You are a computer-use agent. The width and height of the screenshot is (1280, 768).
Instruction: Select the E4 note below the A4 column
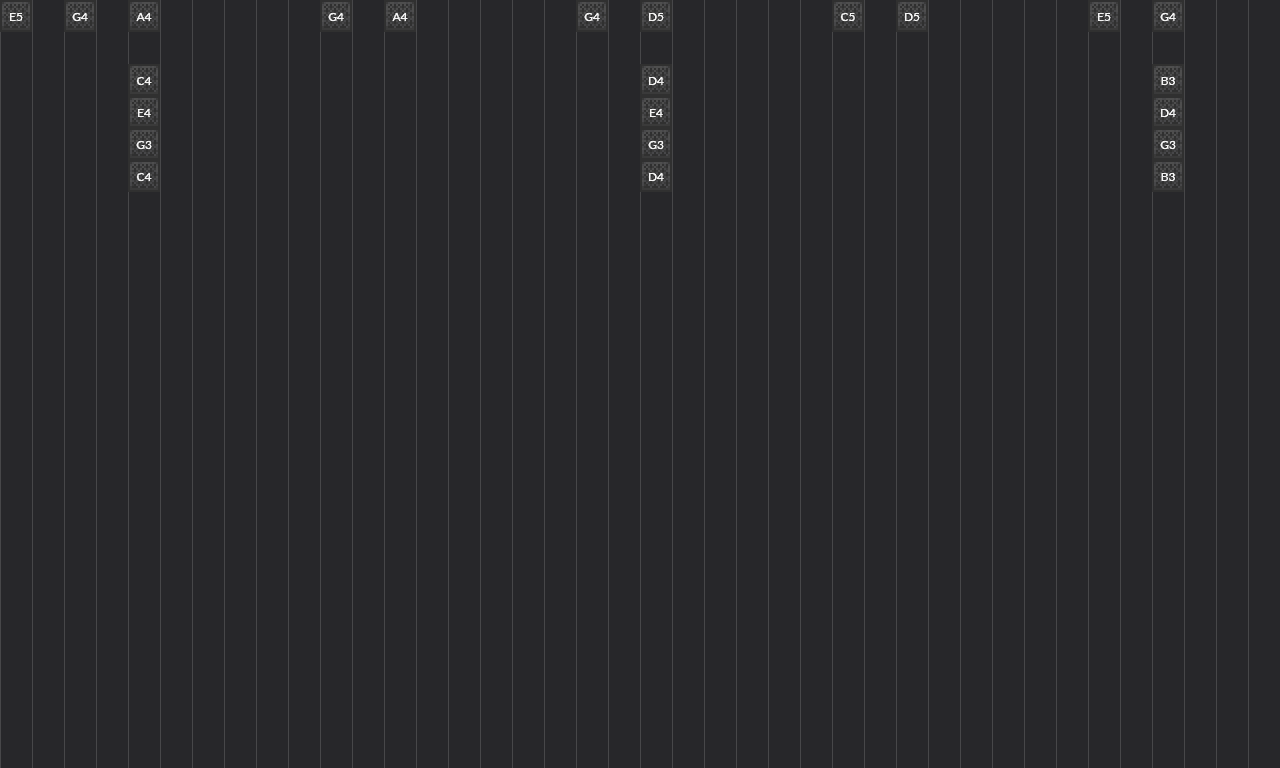144,113
